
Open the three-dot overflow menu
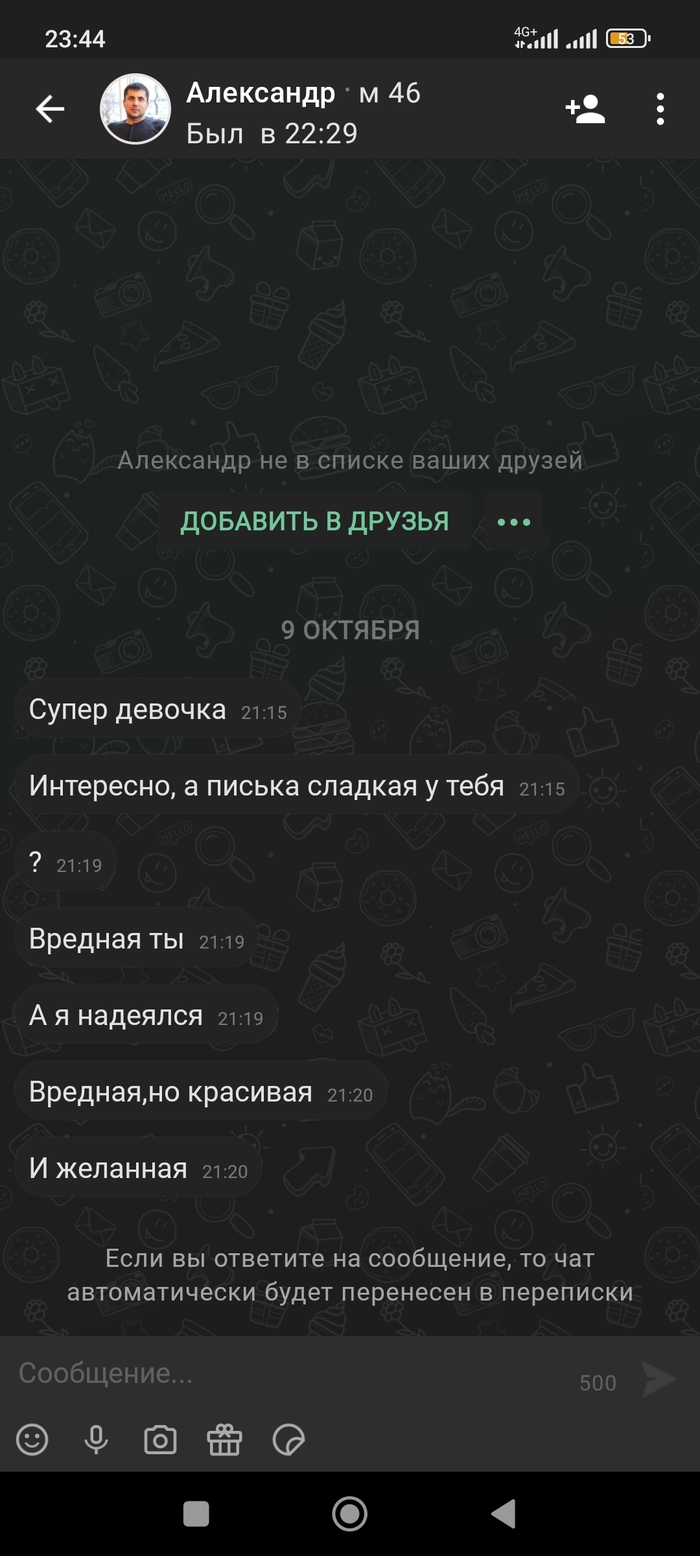click(x=660, y=109)
